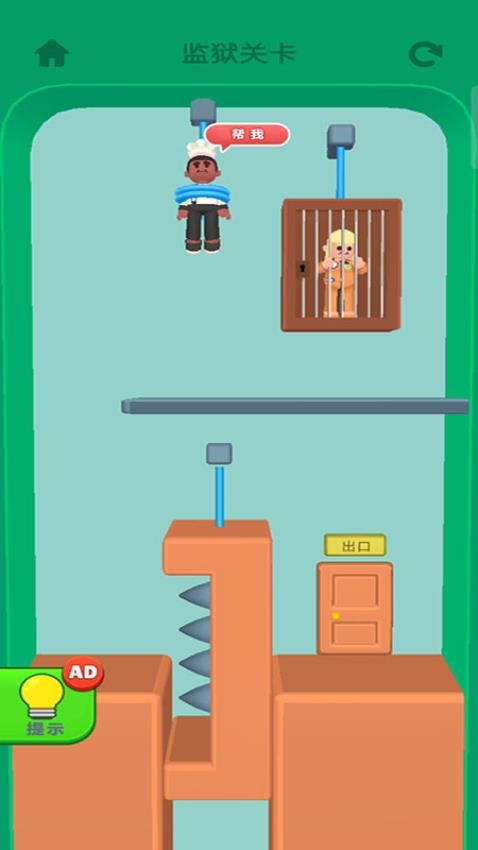Viewport: 478px width, 850px height.
Task: Cut the rope holding the spiked block
Action: click(219, 496)
